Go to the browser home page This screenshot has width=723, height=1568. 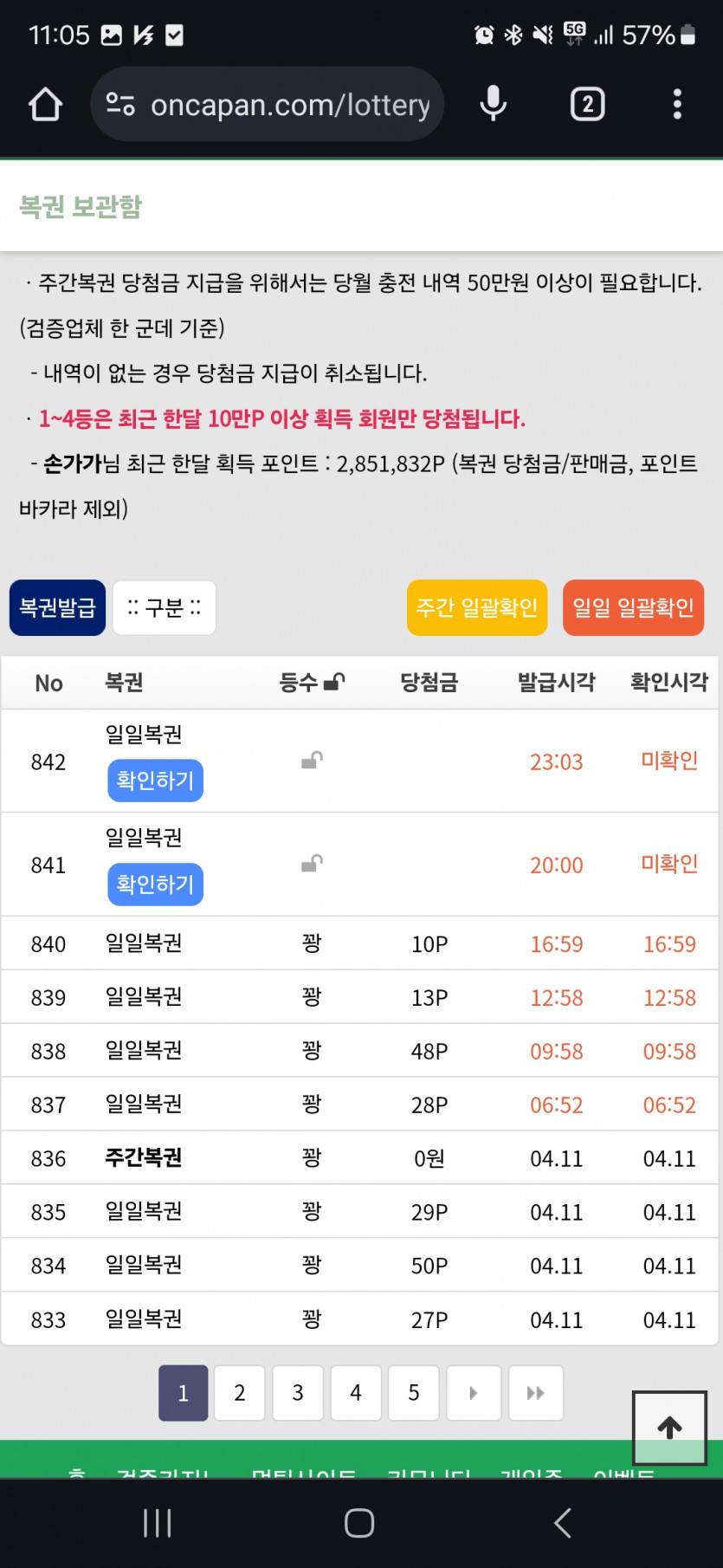click(45, 105)
